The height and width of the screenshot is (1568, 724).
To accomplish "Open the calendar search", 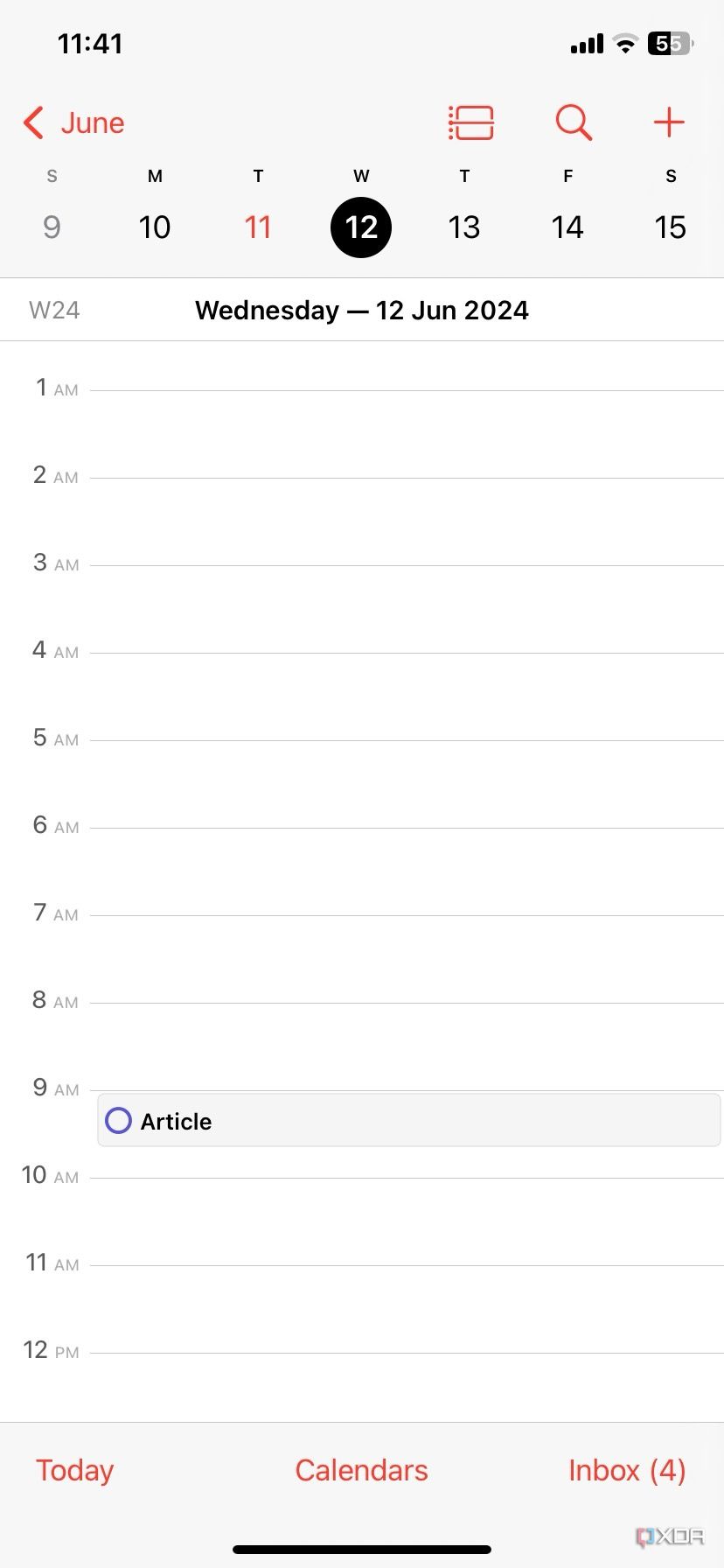I will point(574,122).
